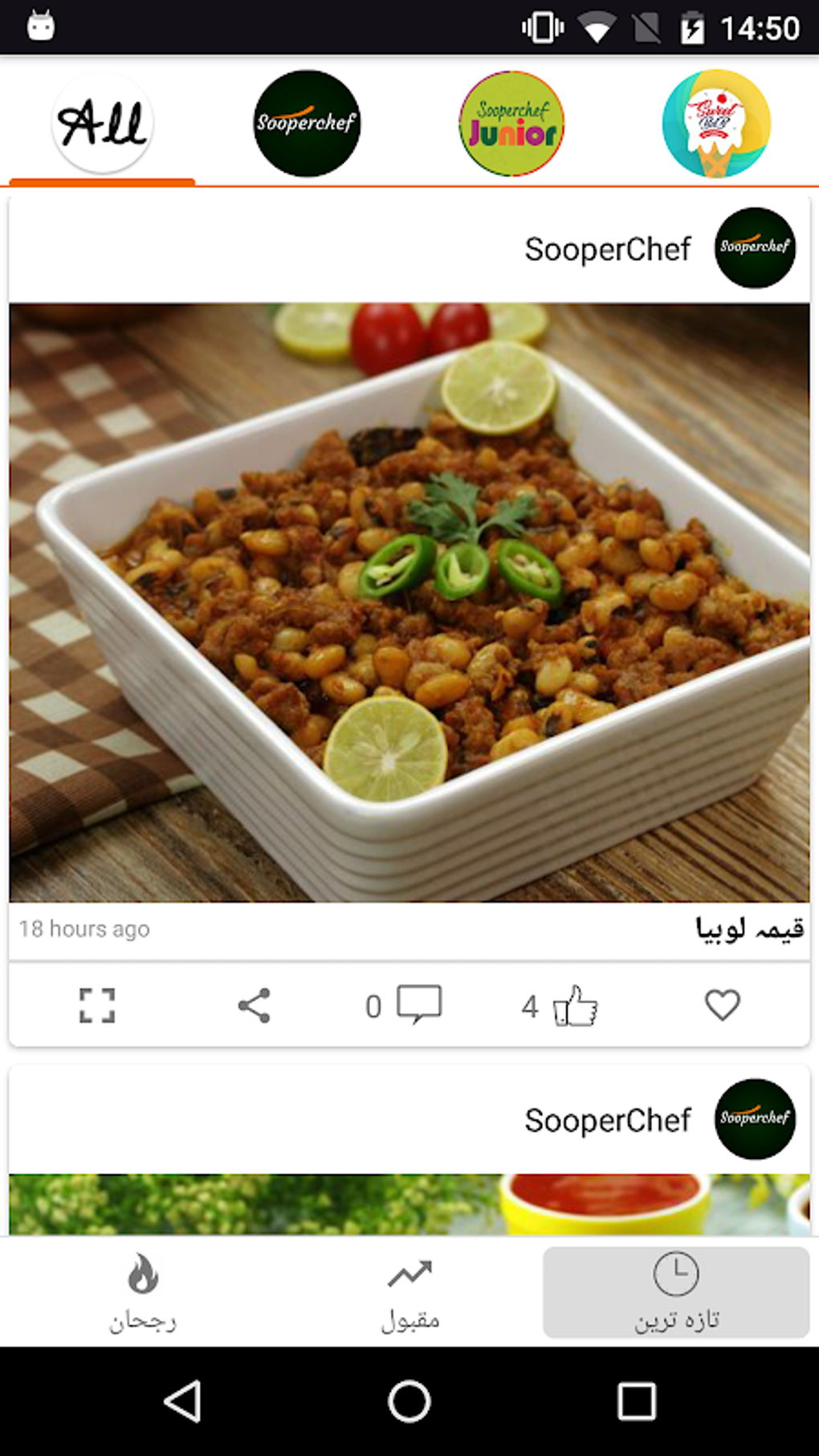The width and height of the screenshot is (819, 1456).
Task: Select the All channel tab
Action: pyautogui.click(x=102, y=123)
